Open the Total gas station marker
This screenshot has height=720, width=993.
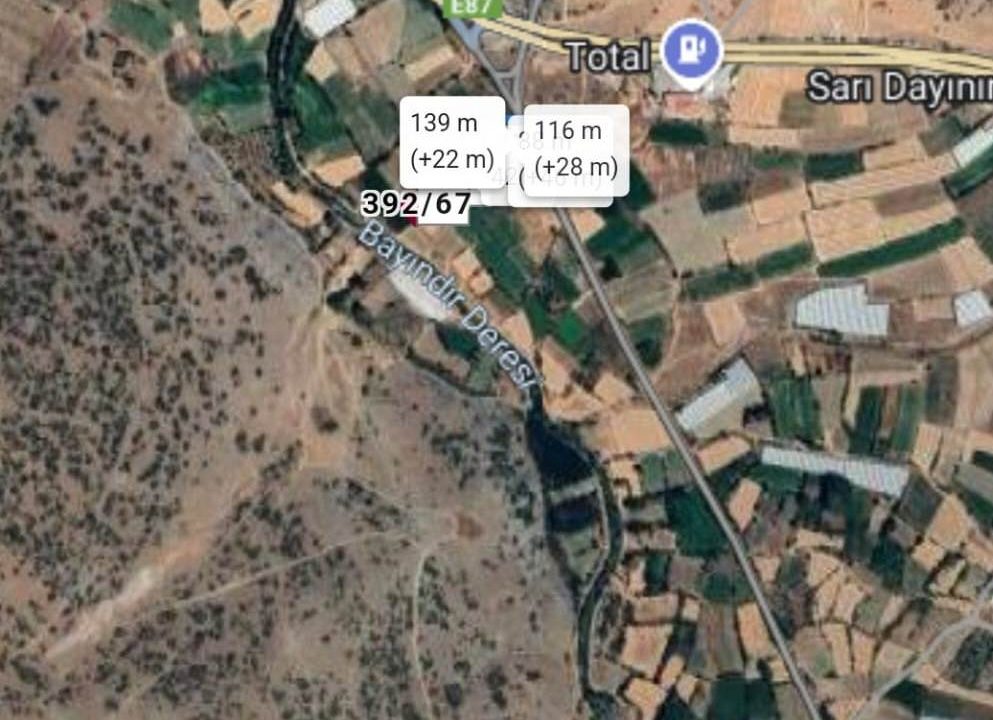coord(692,50)
